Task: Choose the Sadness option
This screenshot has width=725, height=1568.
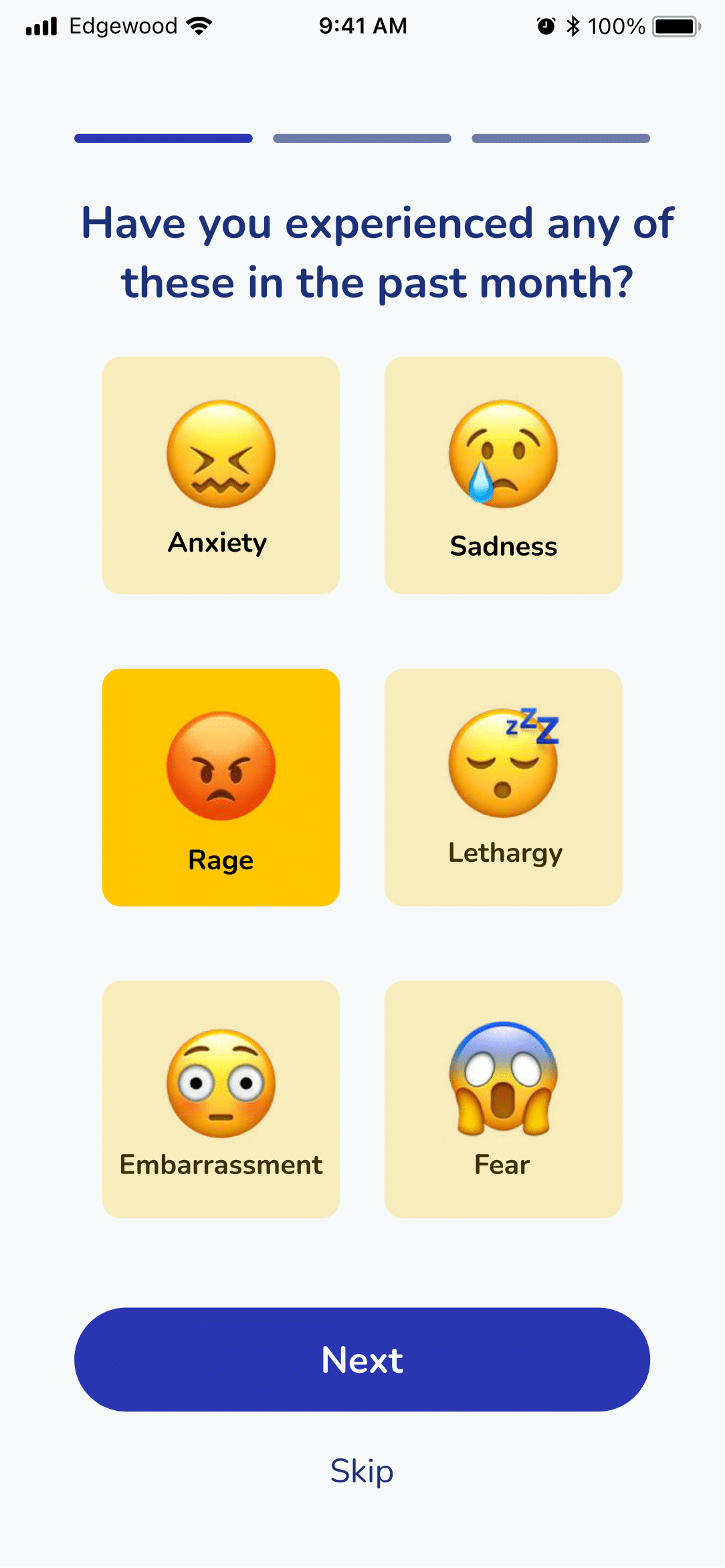Action: point(503,475)
